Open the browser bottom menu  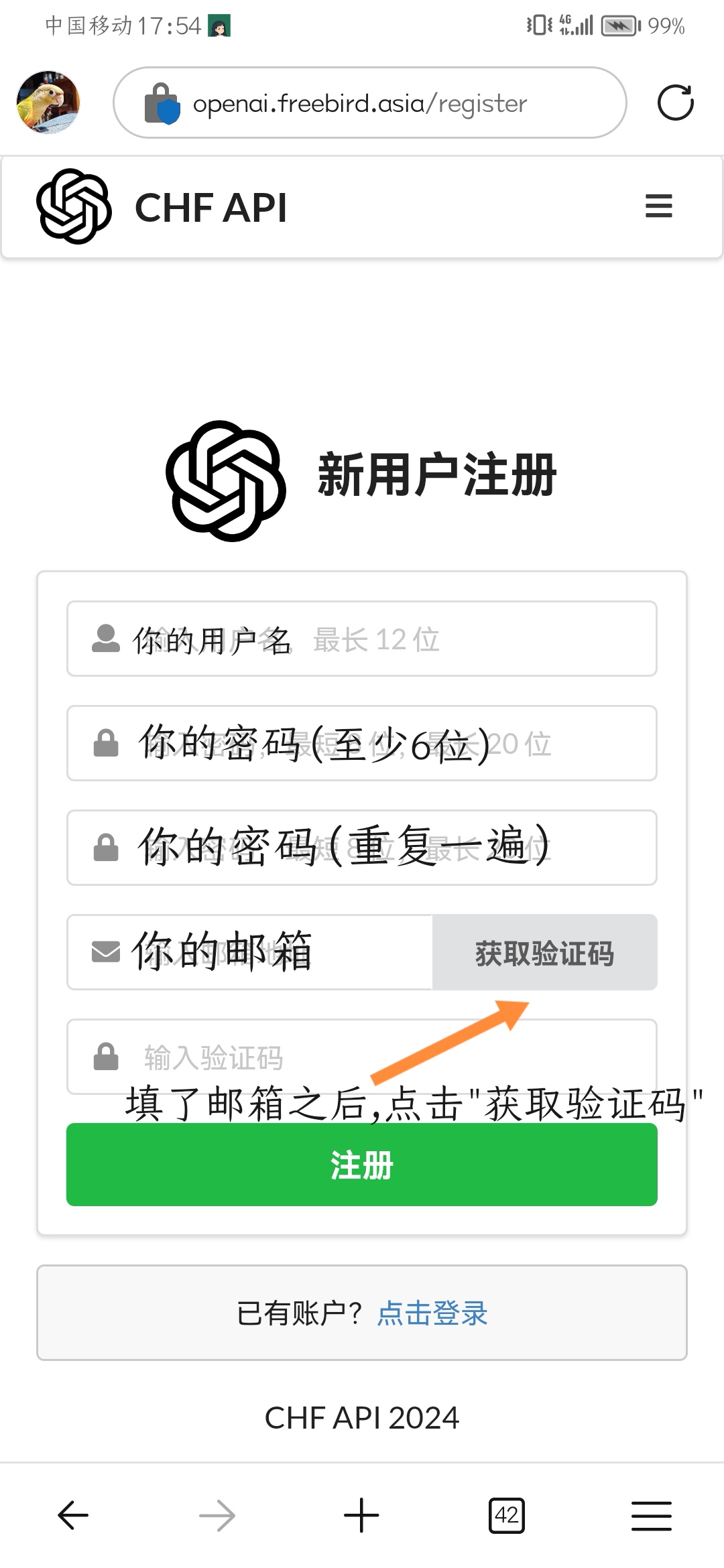[651, 1516]
